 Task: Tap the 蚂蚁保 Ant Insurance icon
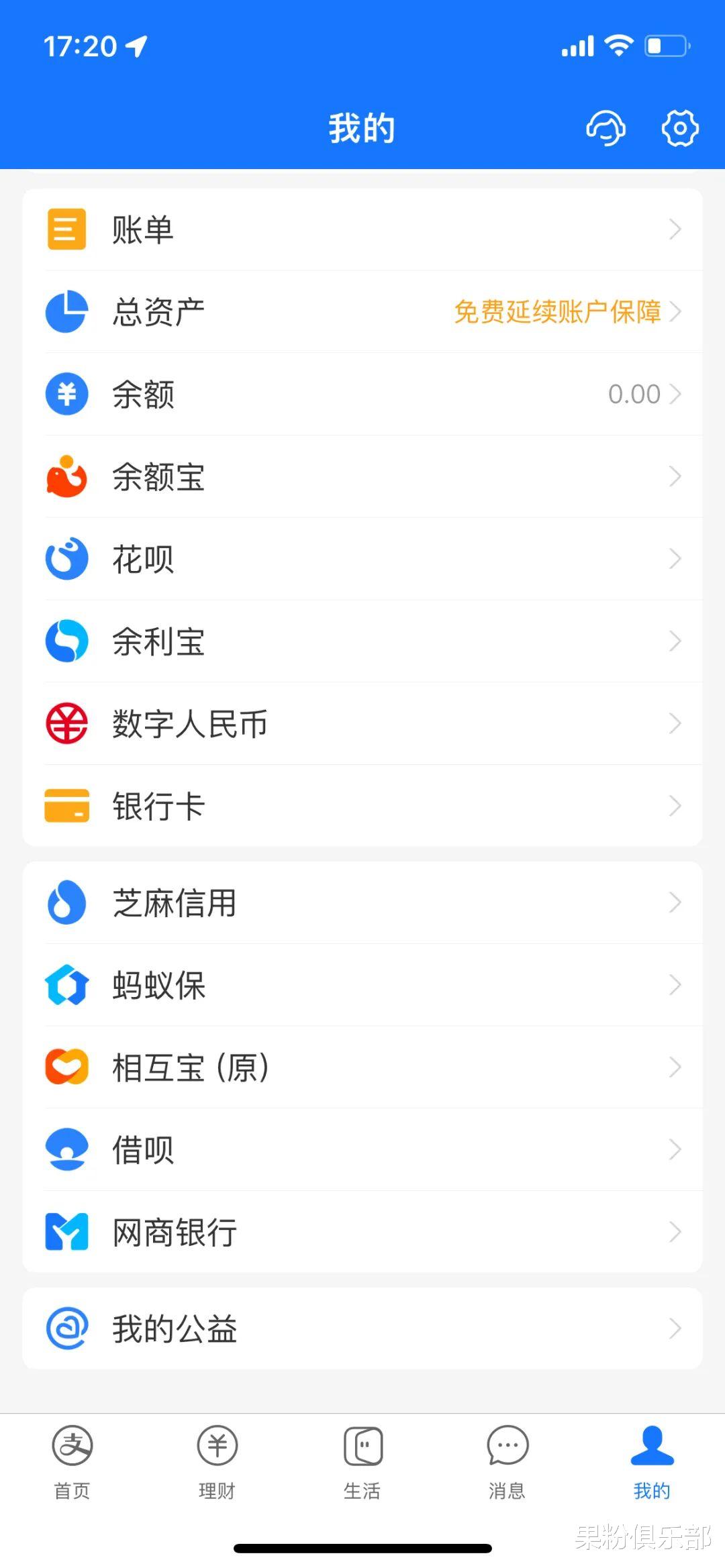(x=66, y=985)
